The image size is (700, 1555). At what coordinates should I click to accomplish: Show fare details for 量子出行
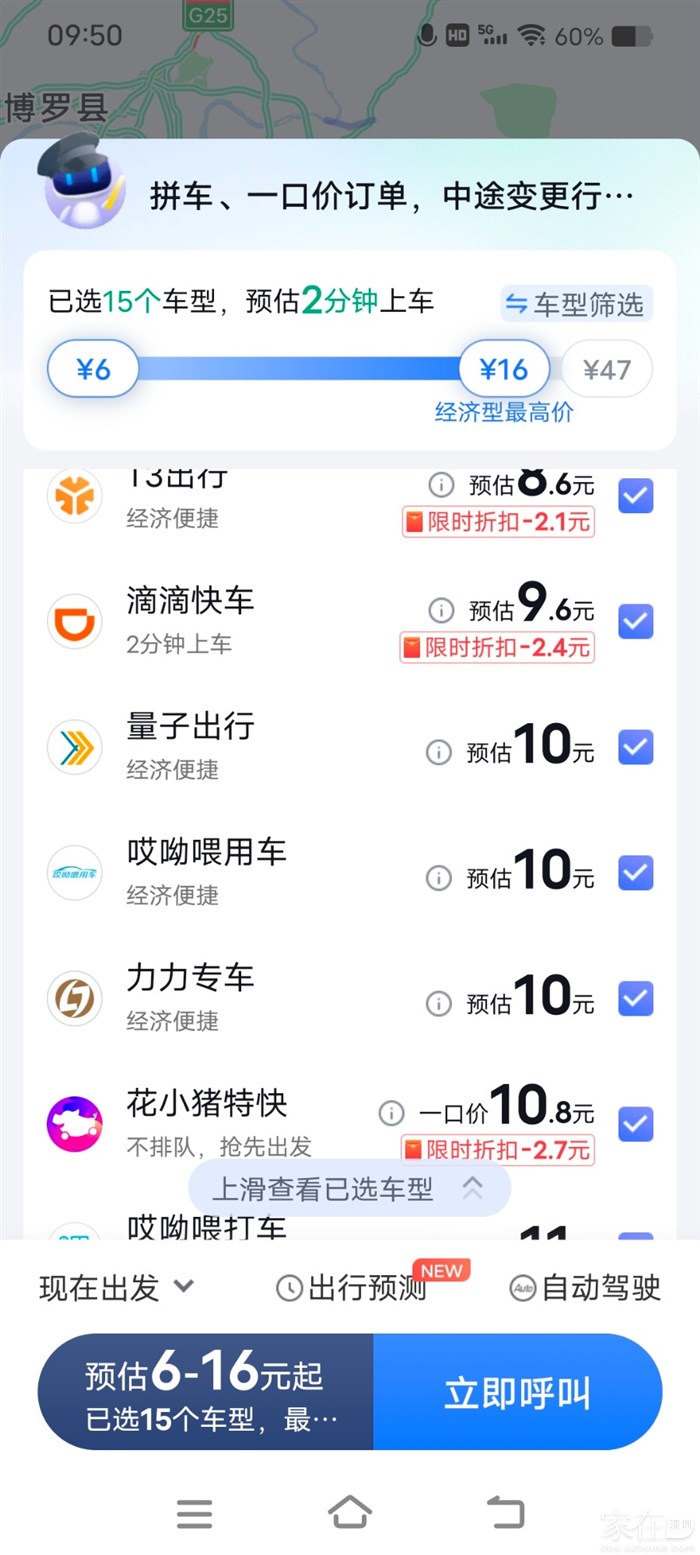(439, 752)
